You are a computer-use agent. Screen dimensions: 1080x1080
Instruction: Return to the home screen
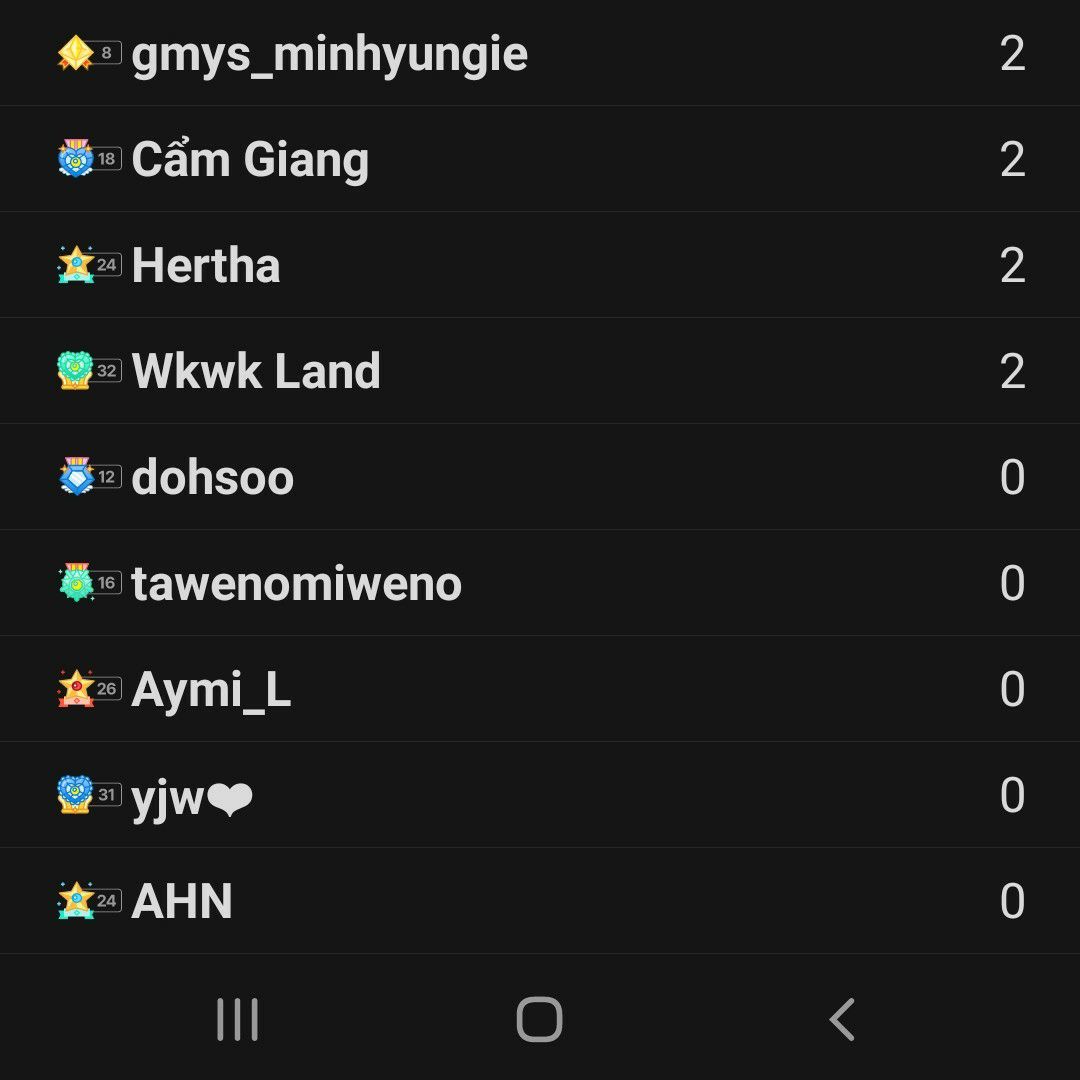point(539,1020)
